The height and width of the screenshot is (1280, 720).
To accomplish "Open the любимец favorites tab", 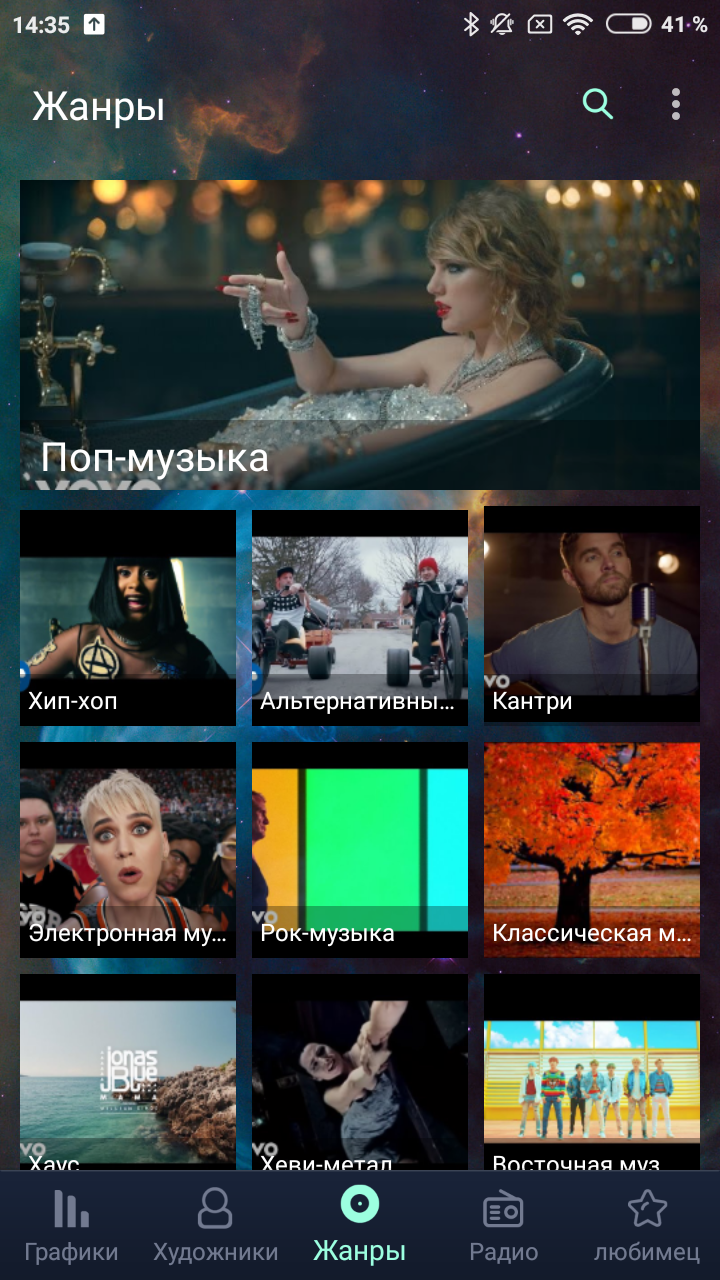I will point(647,1226).
